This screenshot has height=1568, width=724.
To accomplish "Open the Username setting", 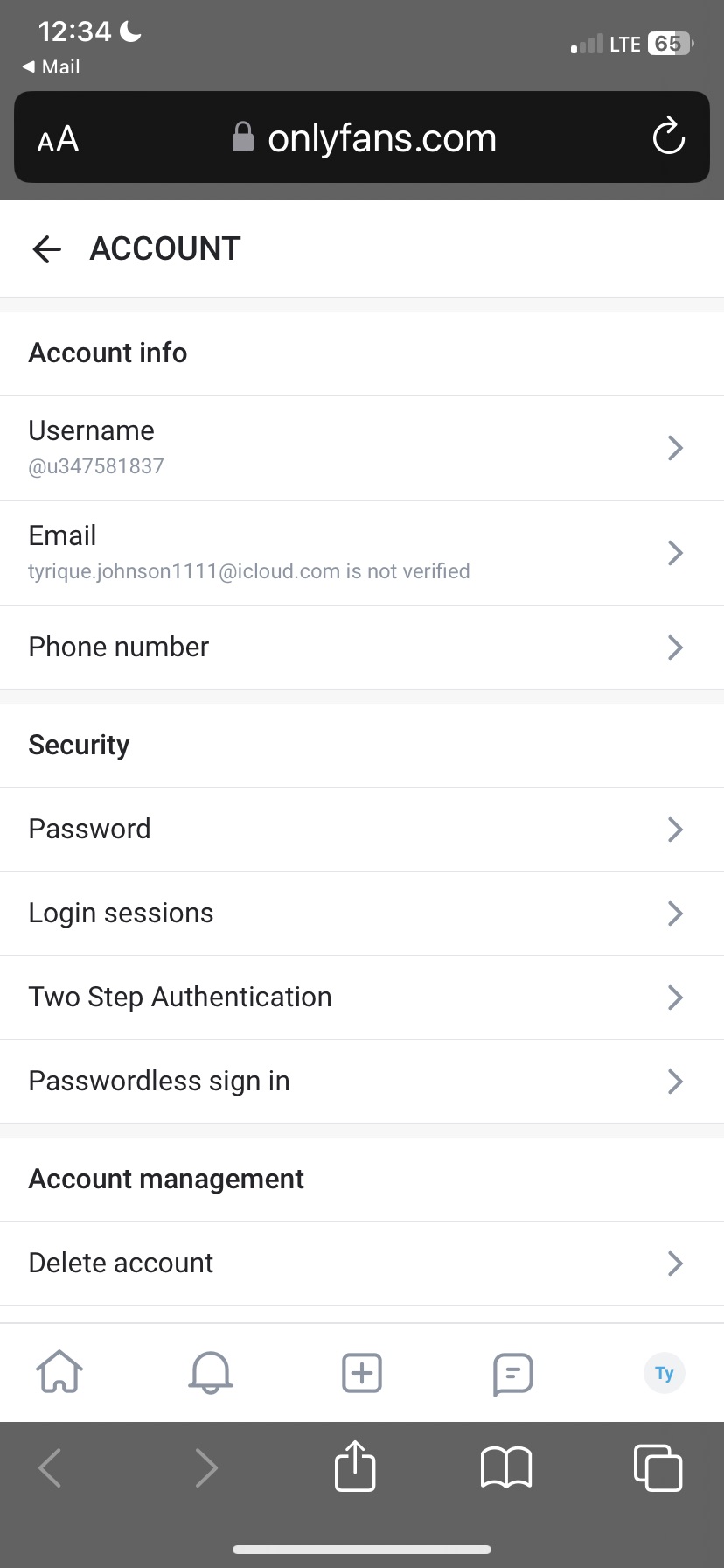I will [x=362, y=448].
